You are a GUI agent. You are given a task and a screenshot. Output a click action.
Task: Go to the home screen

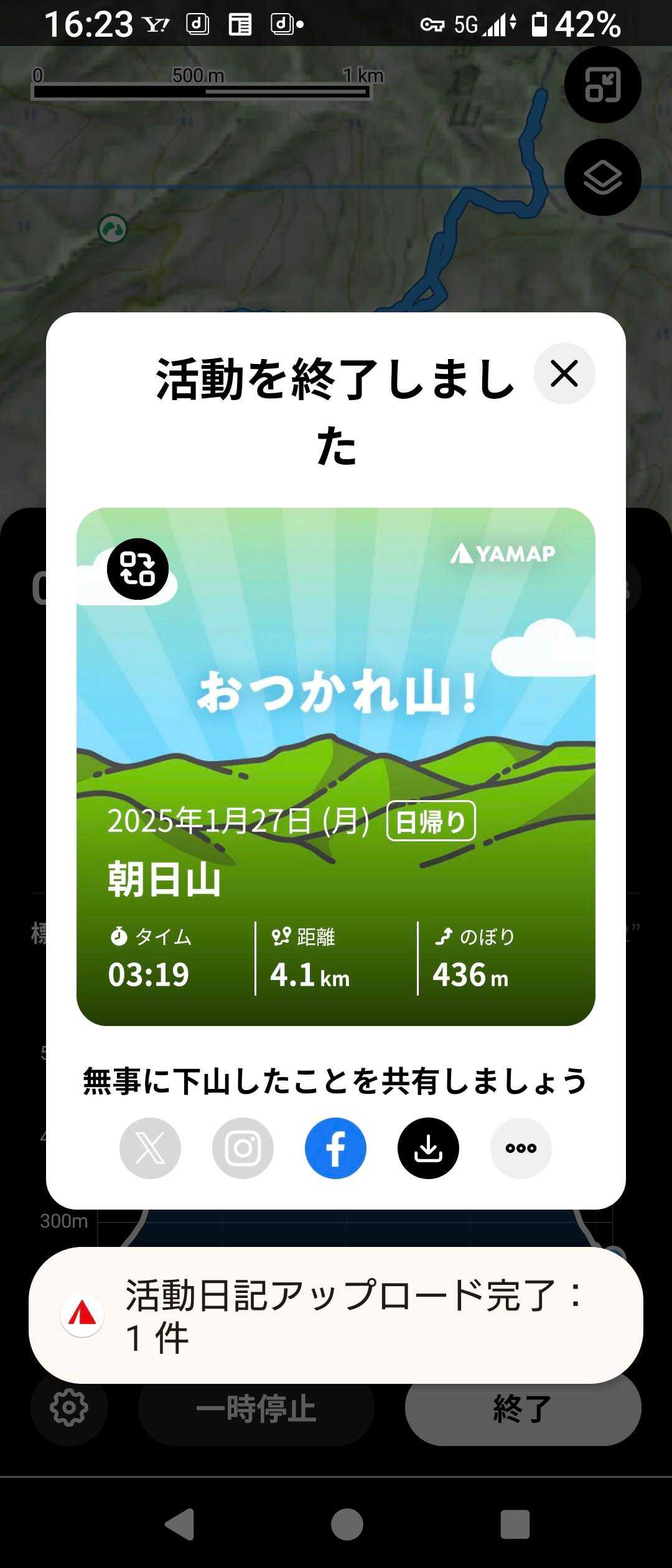coord(347,1525)
